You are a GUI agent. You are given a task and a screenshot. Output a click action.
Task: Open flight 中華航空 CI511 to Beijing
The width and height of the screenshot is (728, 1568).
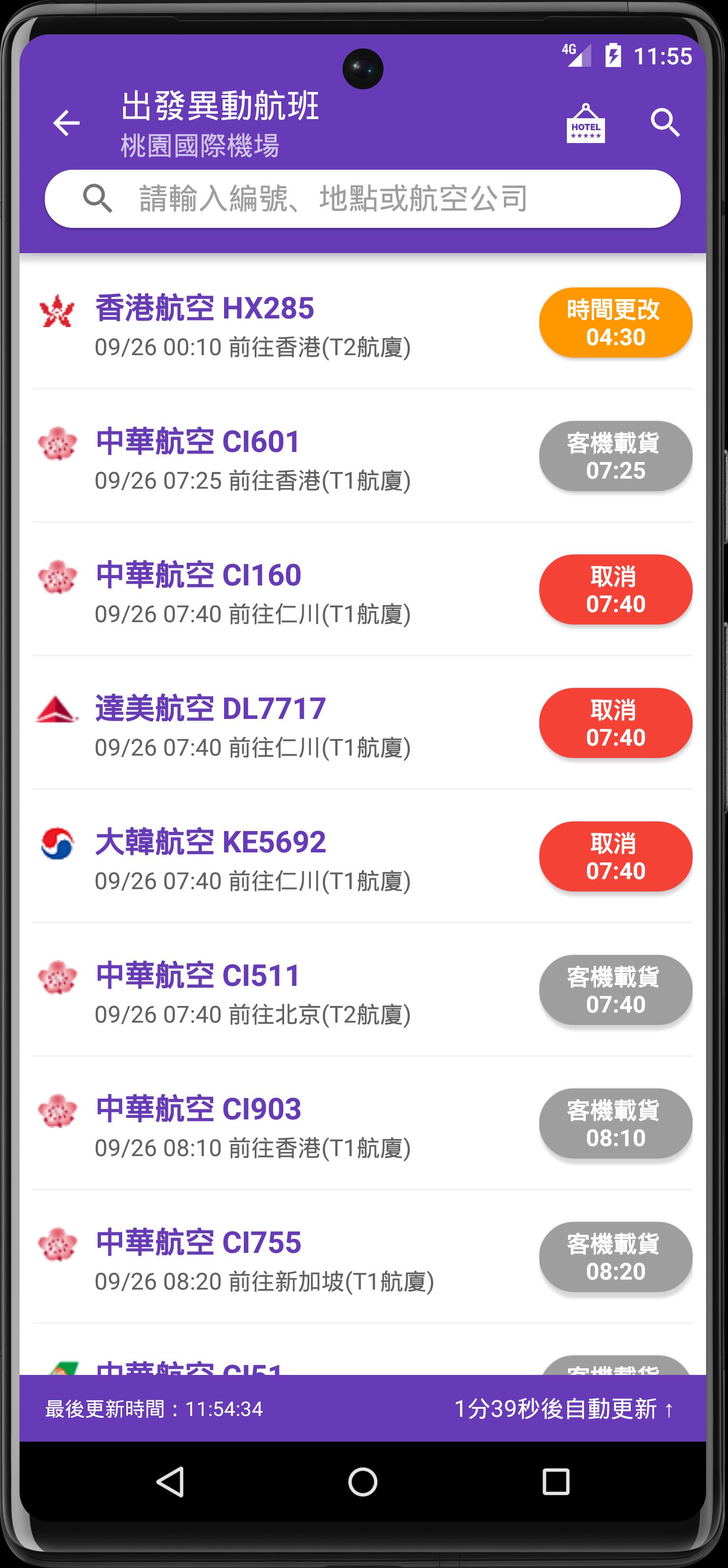pyautogui.click(x=363, y=990)
